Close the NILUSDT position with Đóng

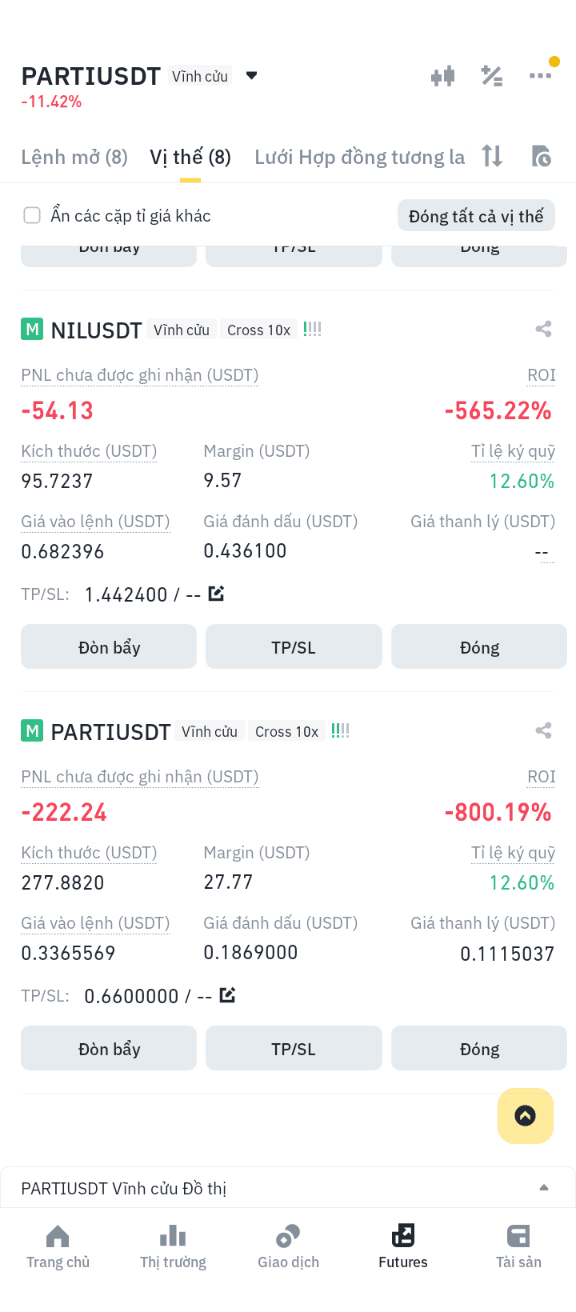coord(479,647)
